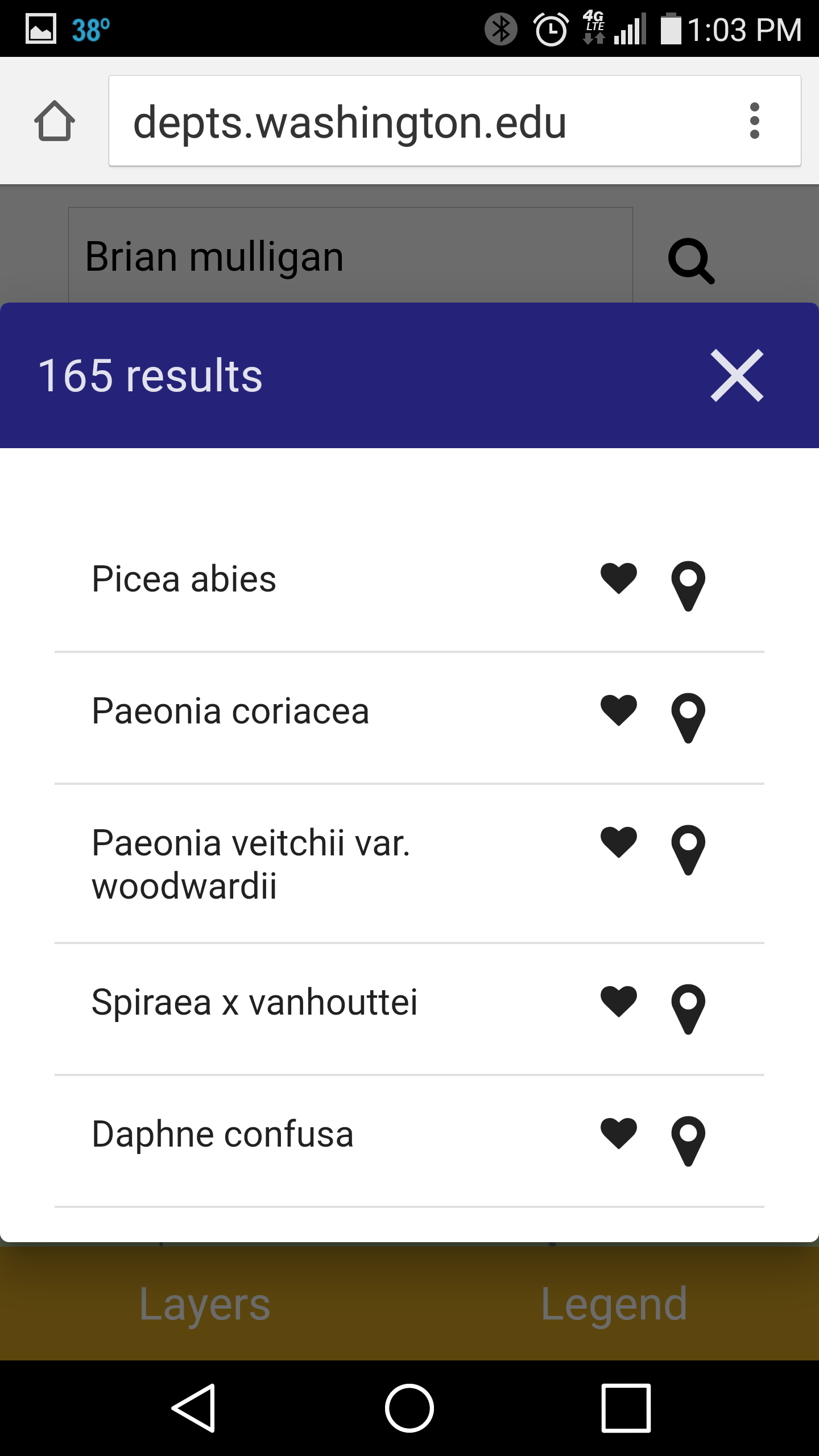This screenshot has width=819, height=1456.
Task: Favorite the Daphne confusa result
Action: 619,1134
